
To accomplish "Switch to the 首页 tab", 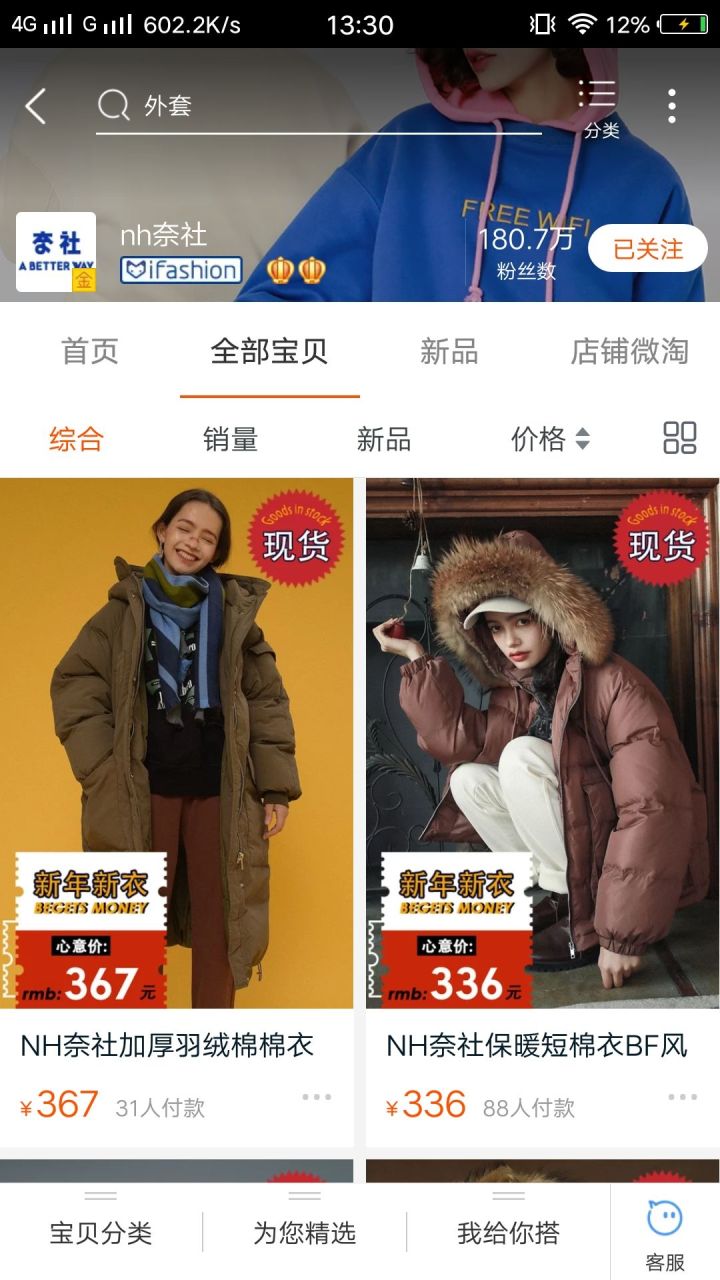I will click(90, 351).
